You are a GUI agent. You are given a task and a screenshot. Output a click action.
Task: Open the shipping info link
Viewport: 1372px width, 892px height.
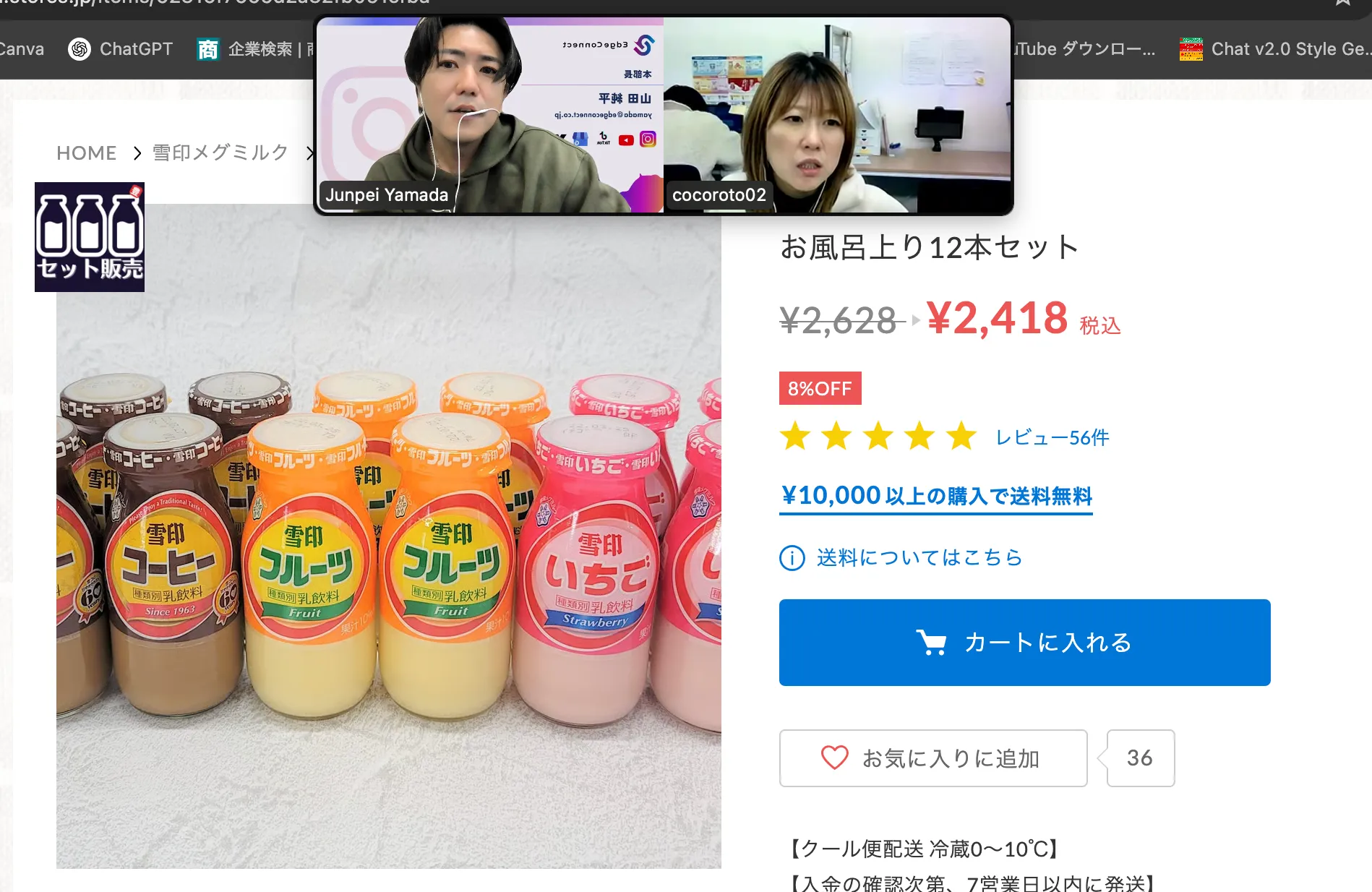click(918, 557)
